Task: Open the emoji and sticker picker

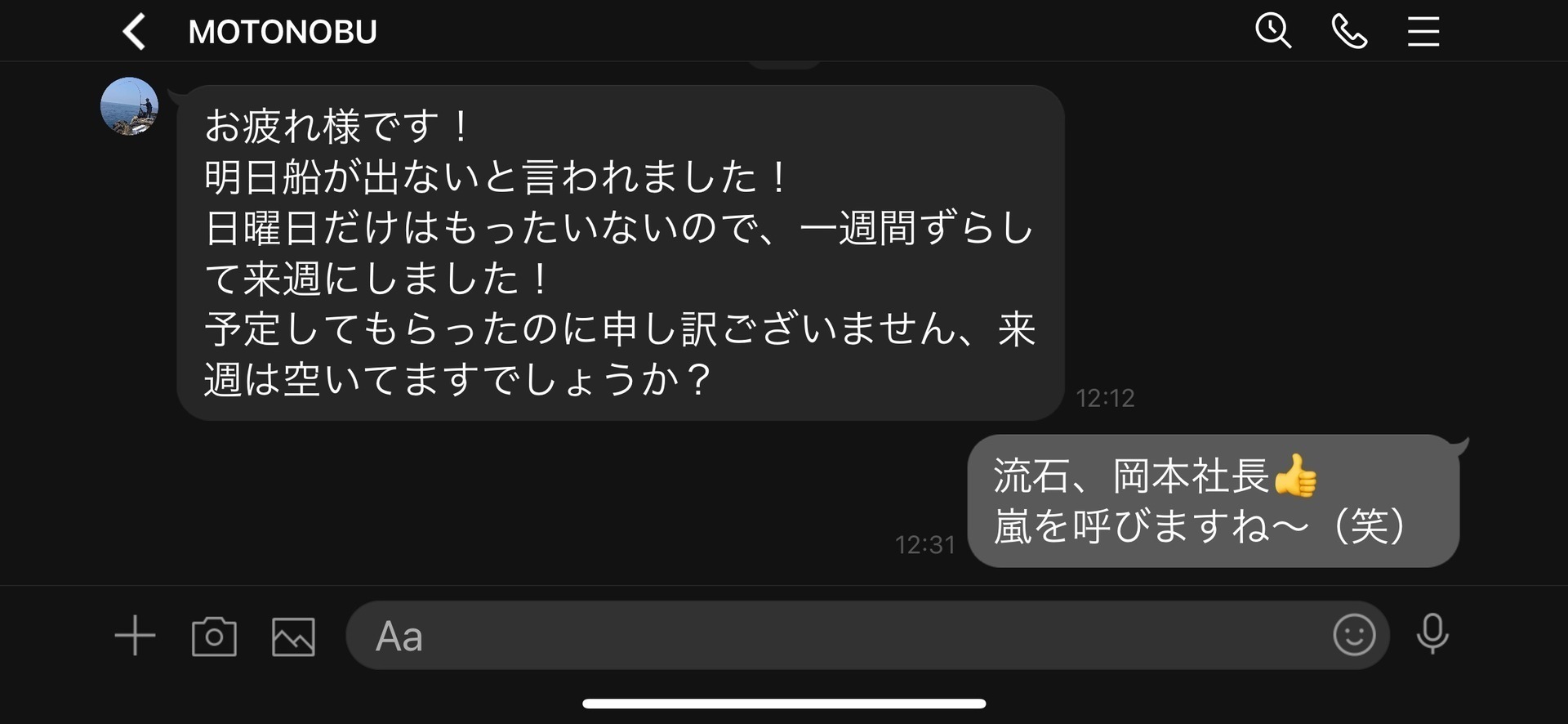Action: 1354,635
